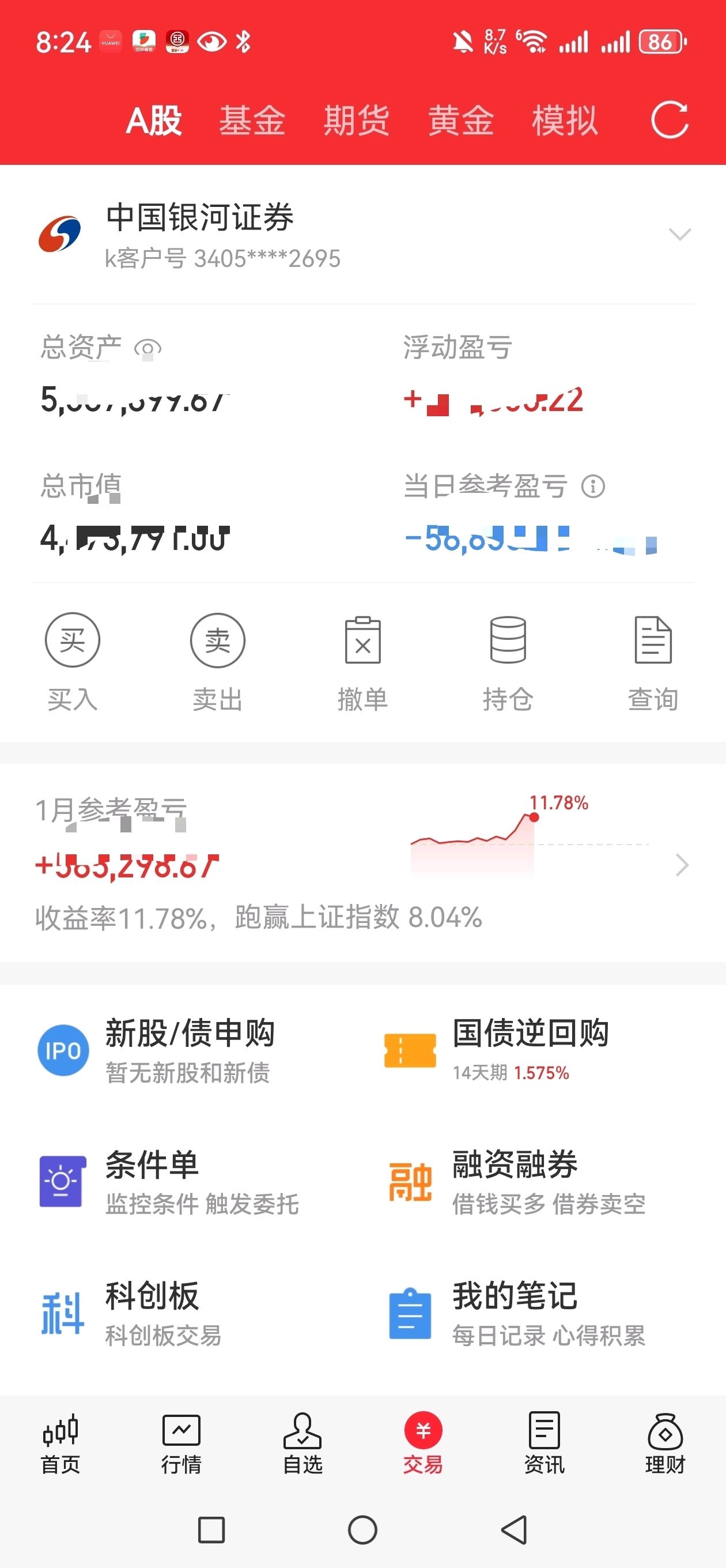
Task: View 持仓 holdings
Action: [508, 661]
